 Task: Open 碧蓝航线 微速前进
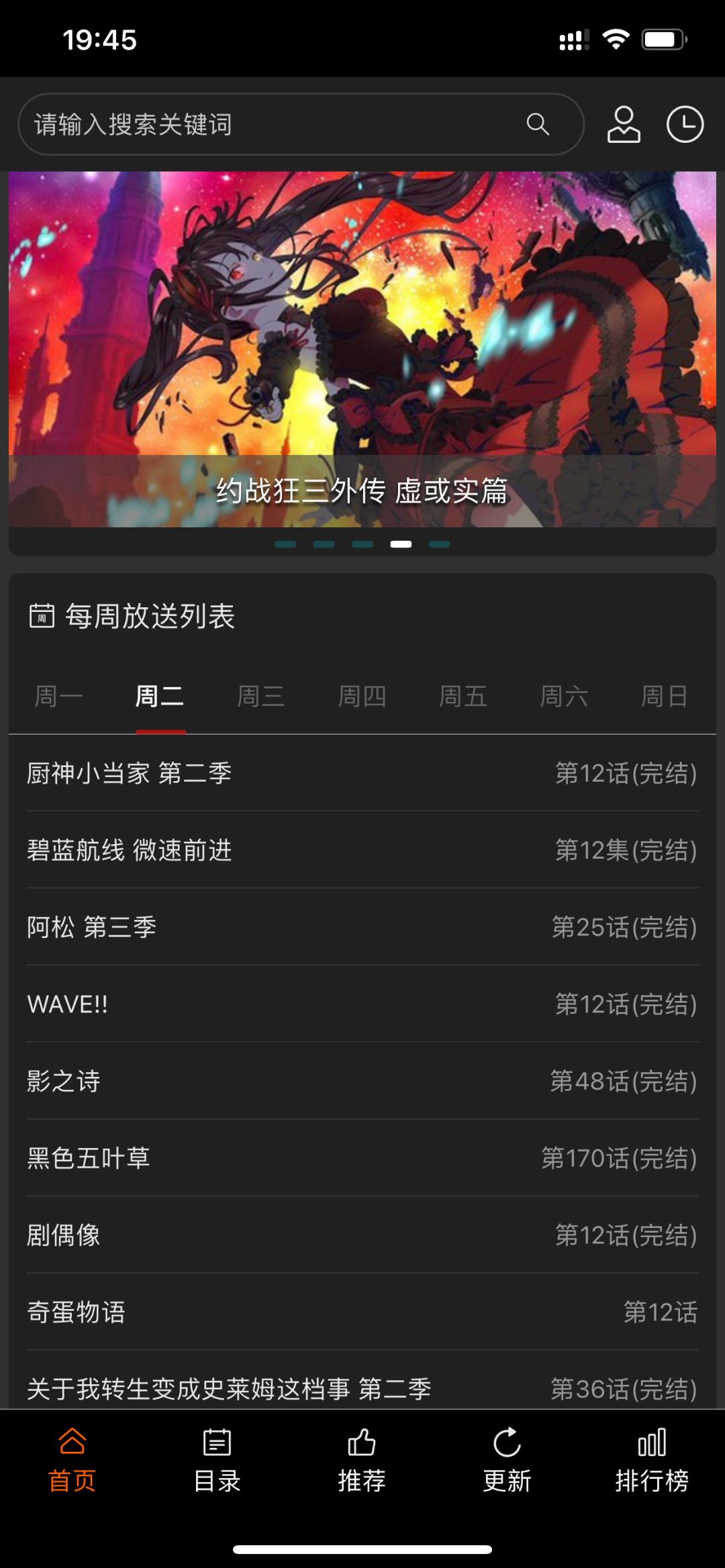point(362,851)
